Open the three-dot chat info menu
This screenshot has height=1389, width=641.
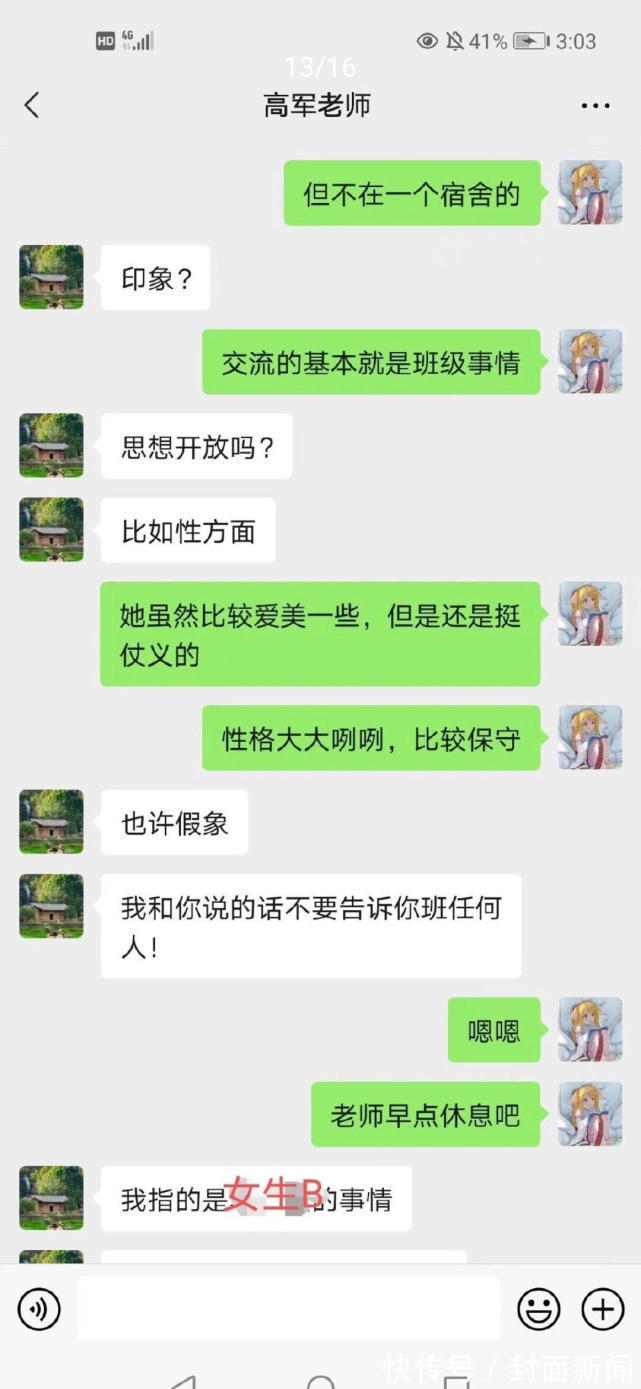coord(595,106)
